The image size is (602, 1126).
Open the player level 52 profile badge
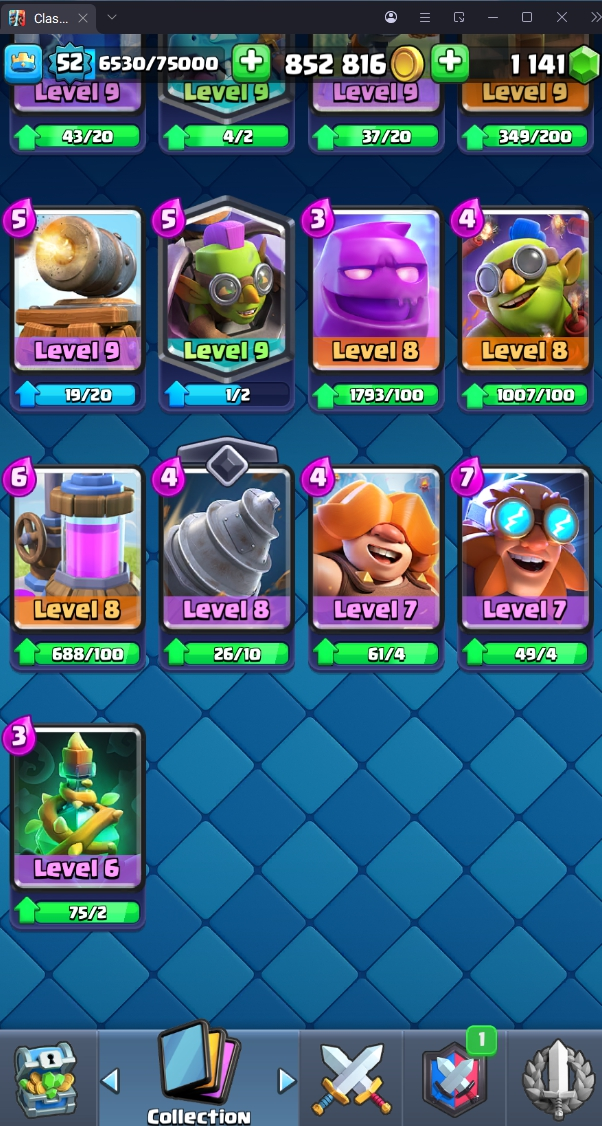pos(69,63)
